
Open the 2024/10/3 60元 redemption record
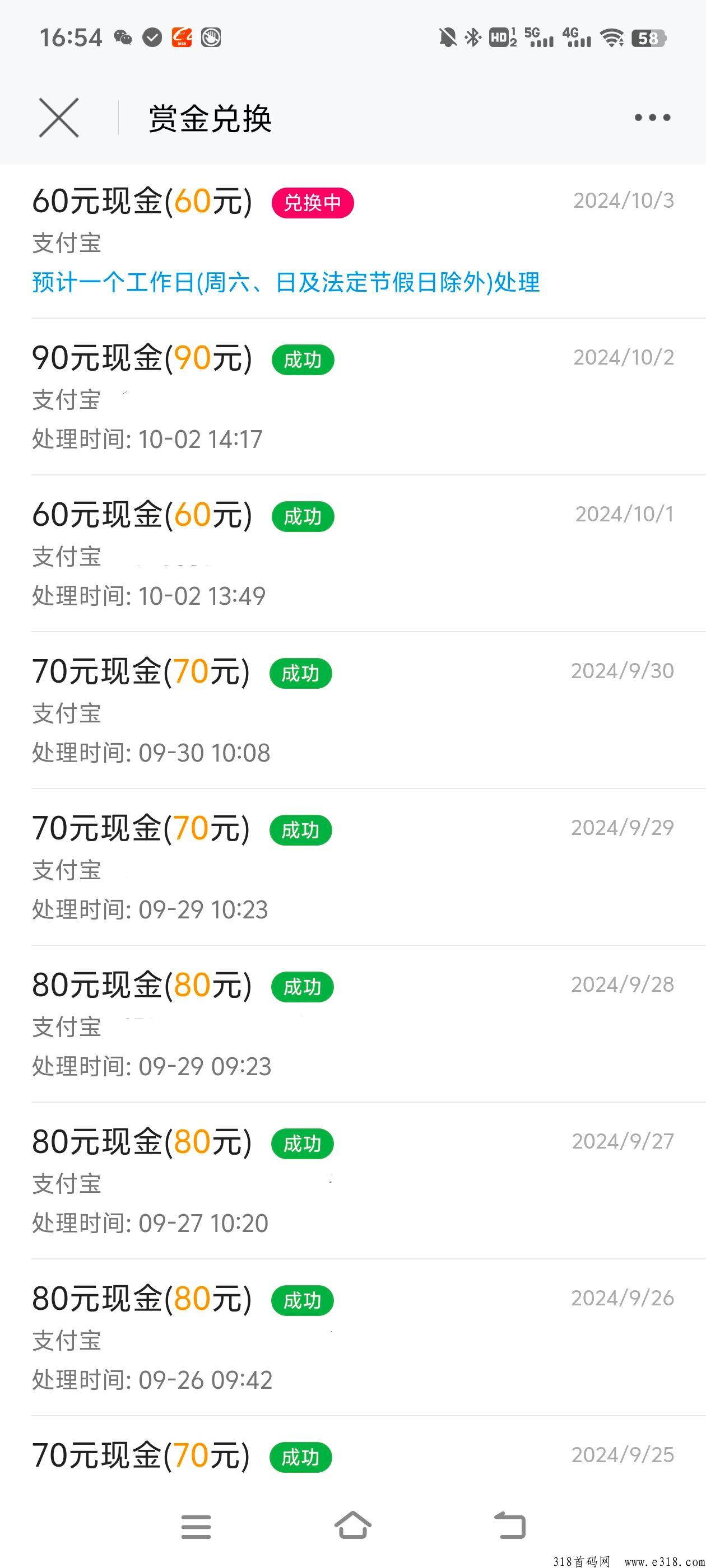click(352, 241)
